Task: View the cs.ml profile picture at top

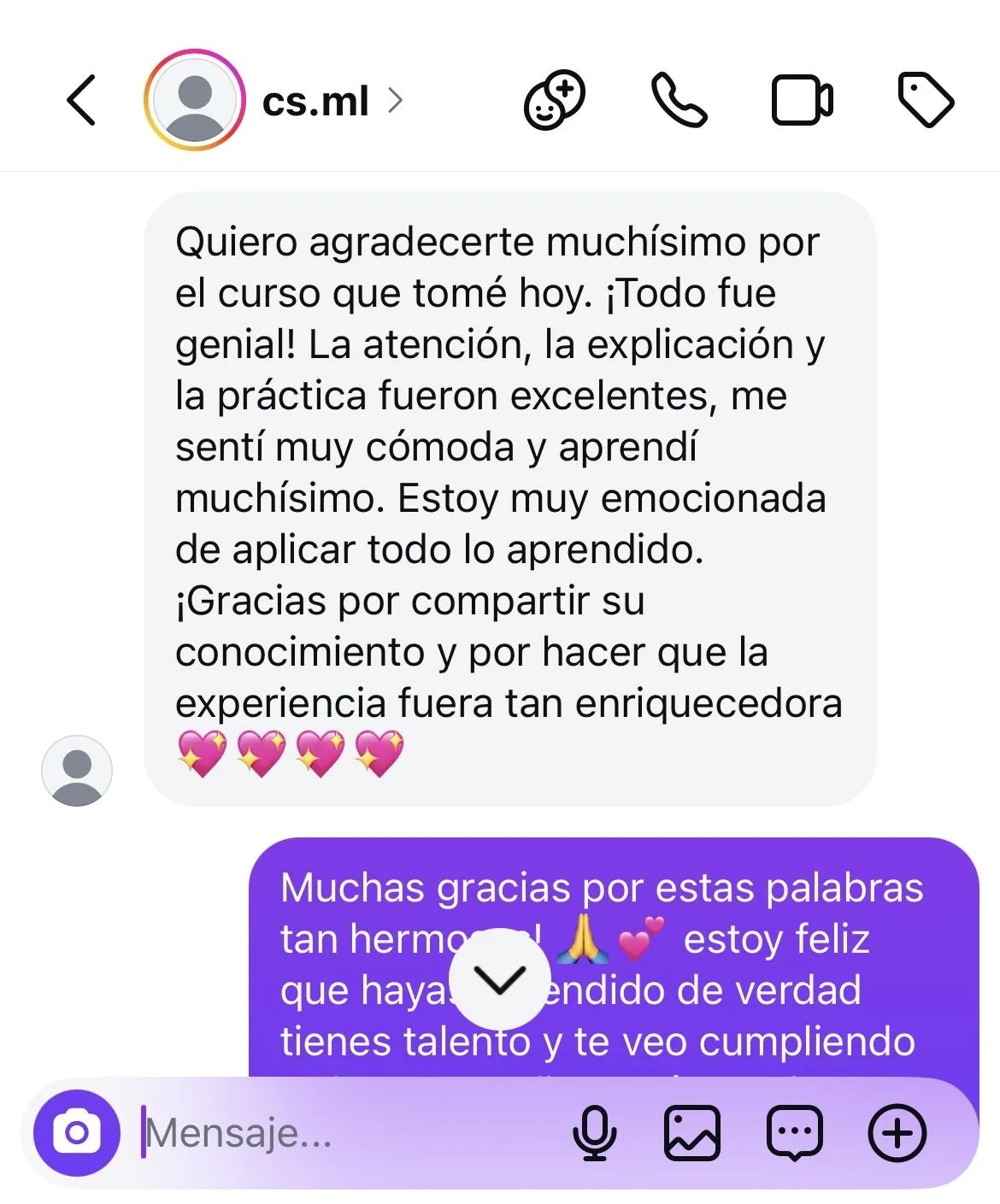Action: [195, 102]
